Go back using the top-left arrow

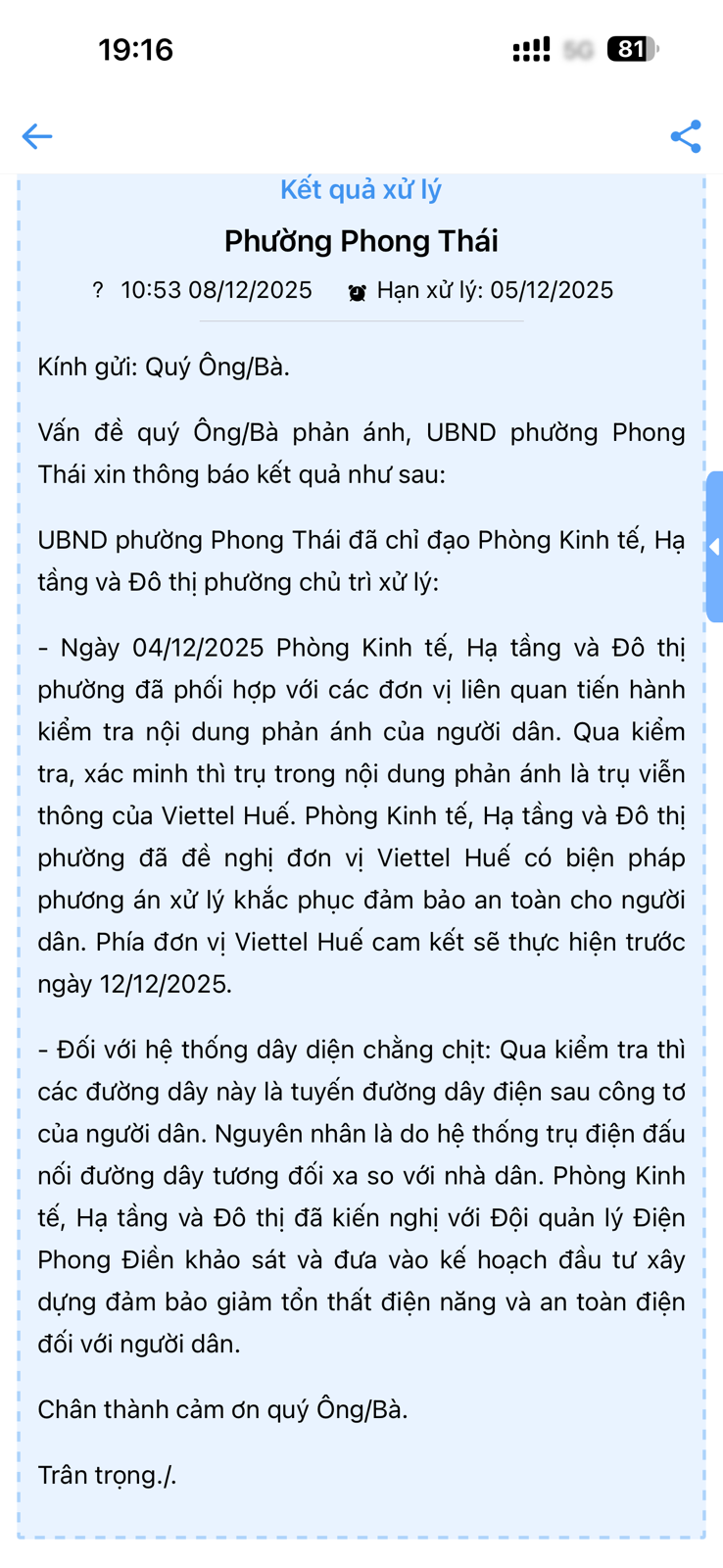37,136
